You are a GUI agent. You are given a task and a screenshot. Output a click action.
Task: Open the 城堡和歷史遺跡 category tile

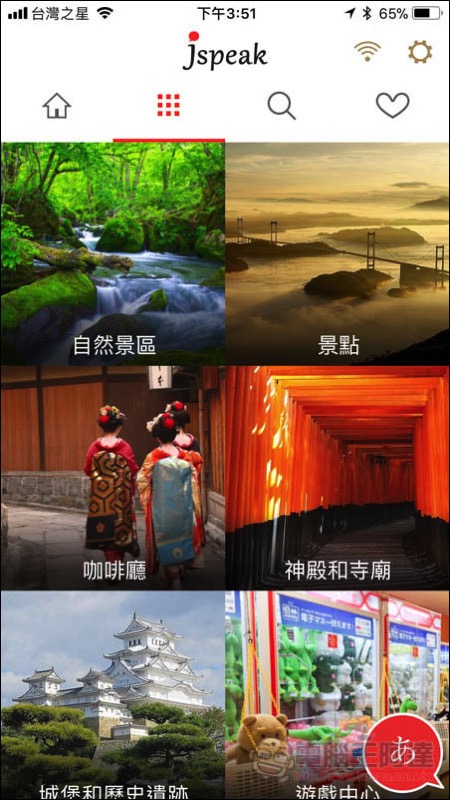(113, 695)
